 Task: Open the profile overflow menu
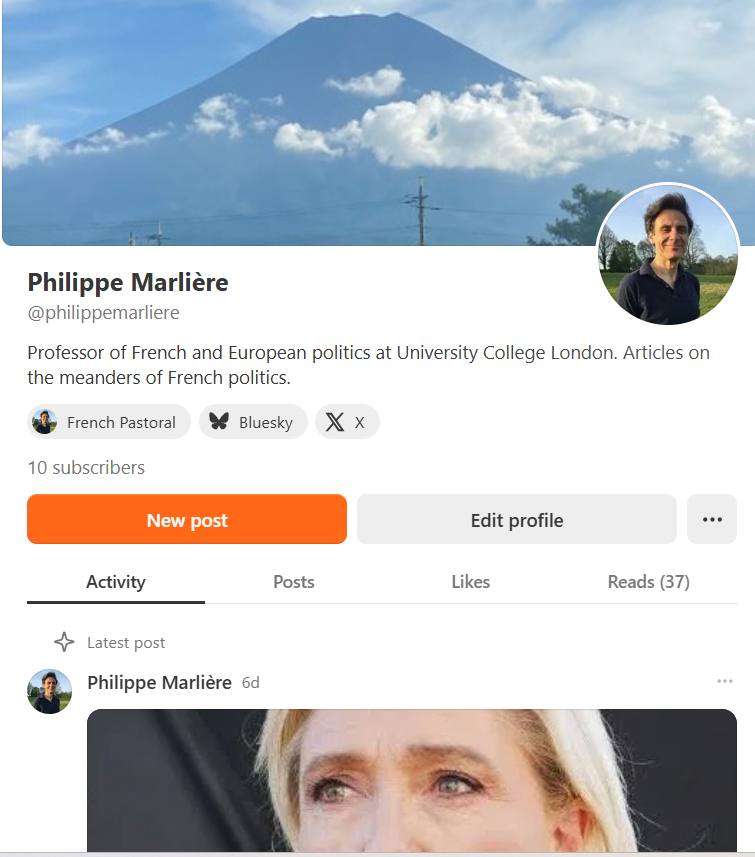pyautogui.click(x=712, y=520)
